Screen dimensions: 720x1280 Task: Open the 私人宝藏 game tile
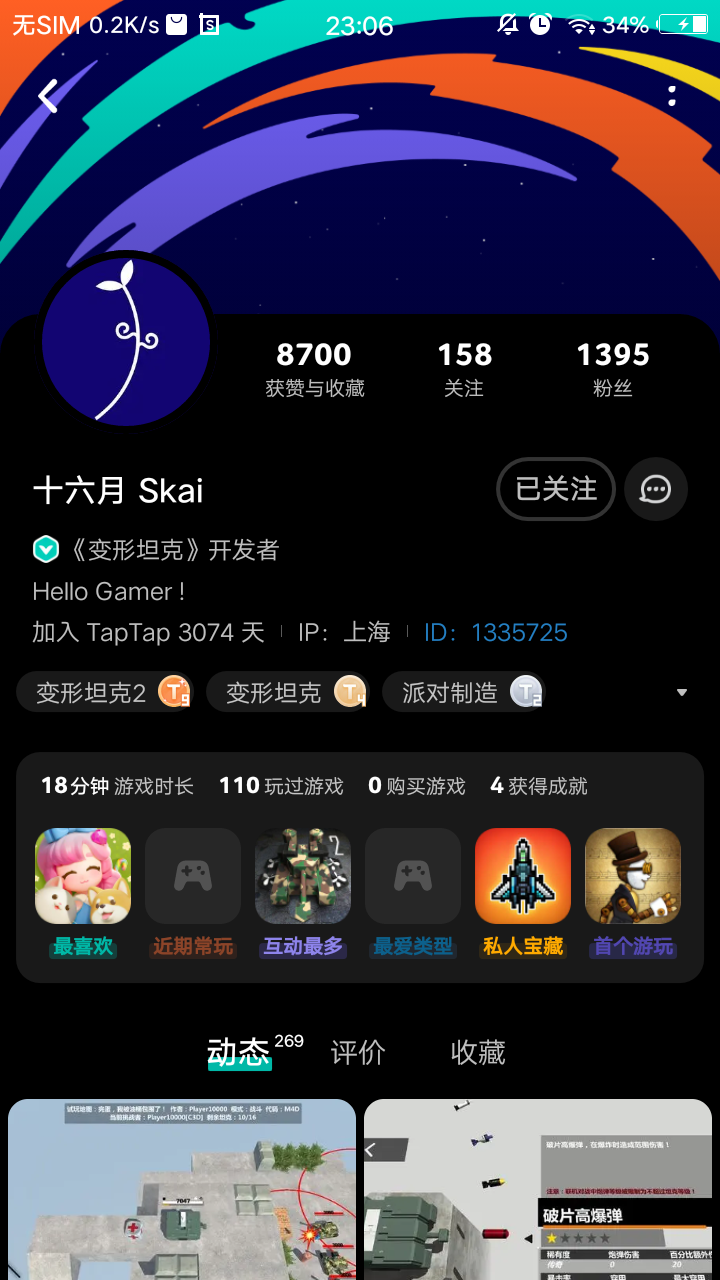click(523, 877)
